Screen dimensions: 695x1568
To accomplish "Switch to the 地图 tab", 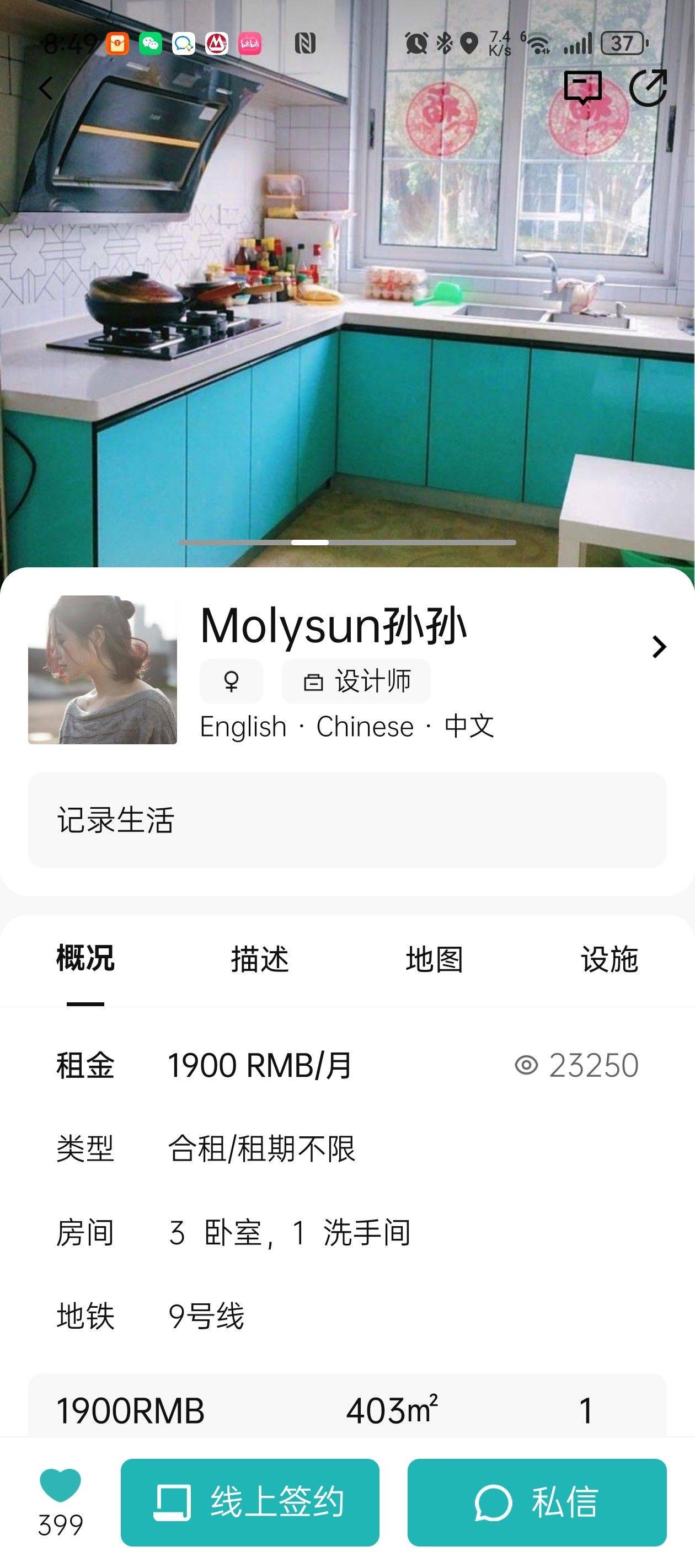I will point(434,960).
